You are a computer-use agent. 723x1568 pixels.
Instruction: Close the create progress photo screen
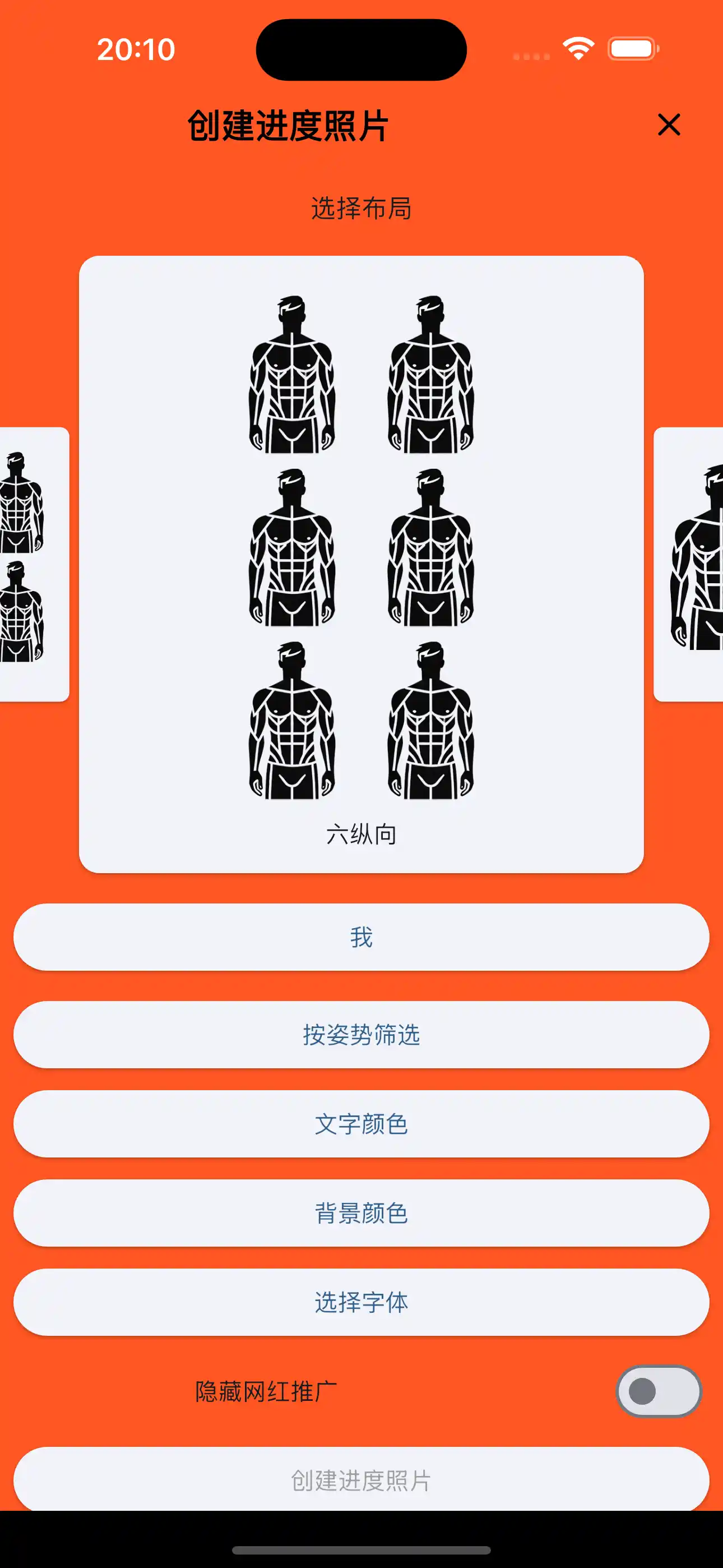[669, 126]
